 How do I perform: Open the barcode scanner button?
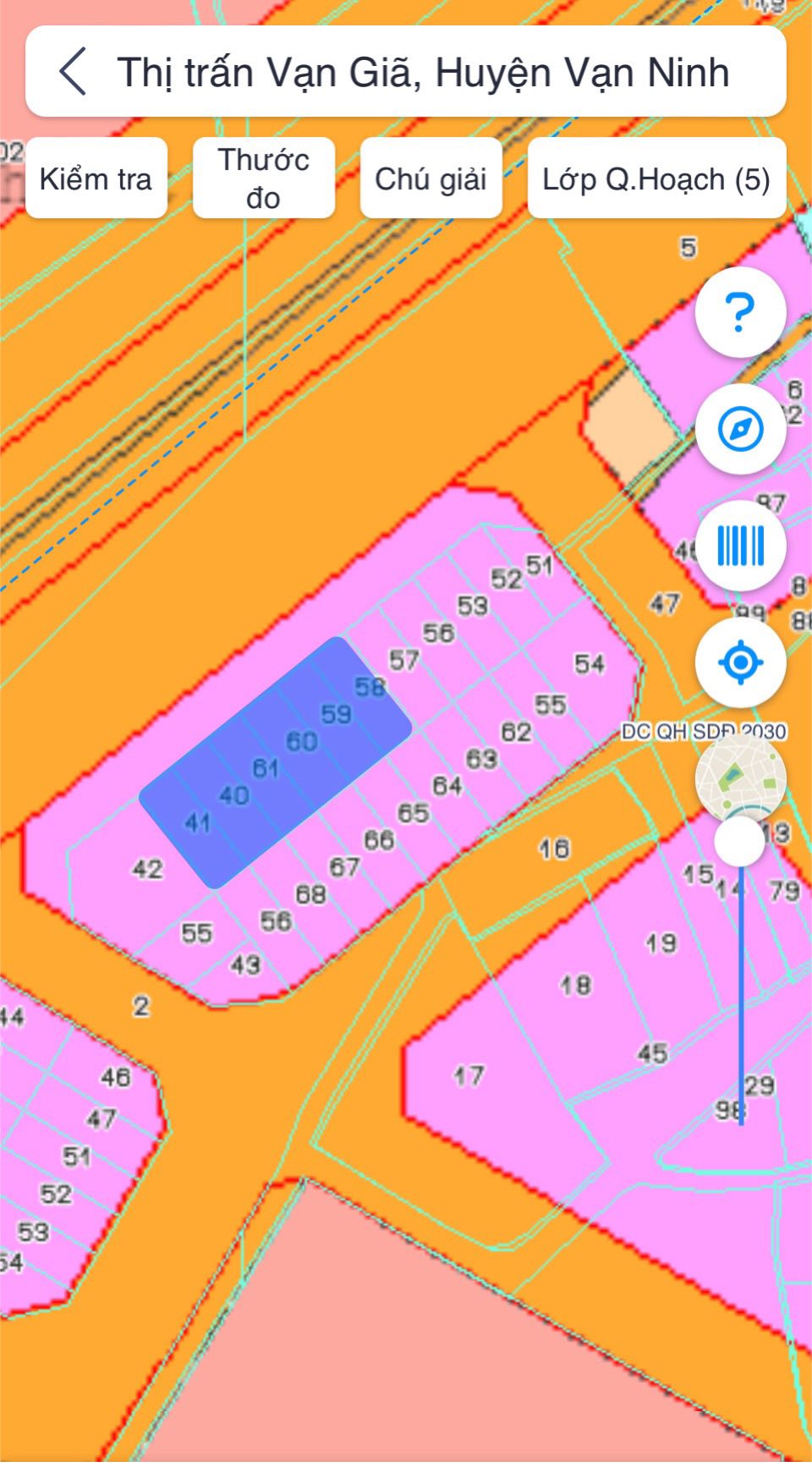(x=740, y=546)
